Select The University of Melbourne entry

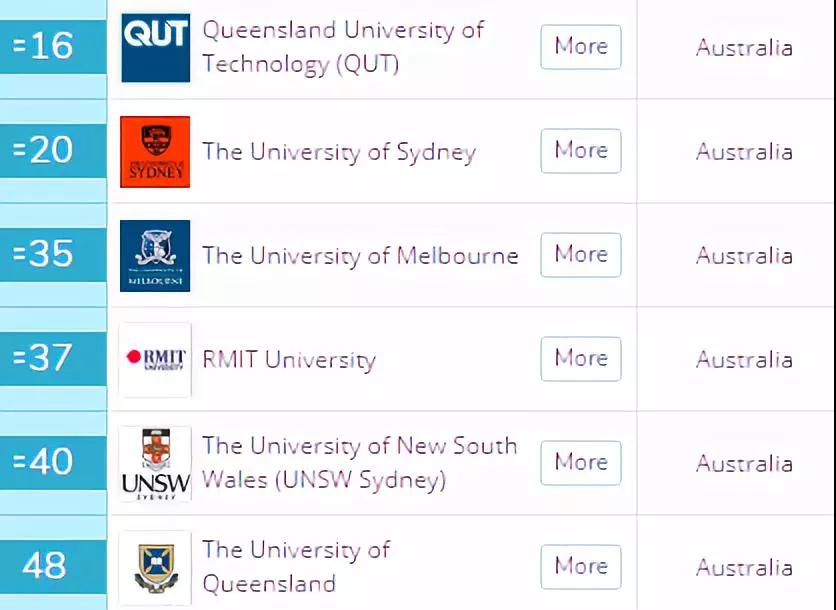click(360, 256)
